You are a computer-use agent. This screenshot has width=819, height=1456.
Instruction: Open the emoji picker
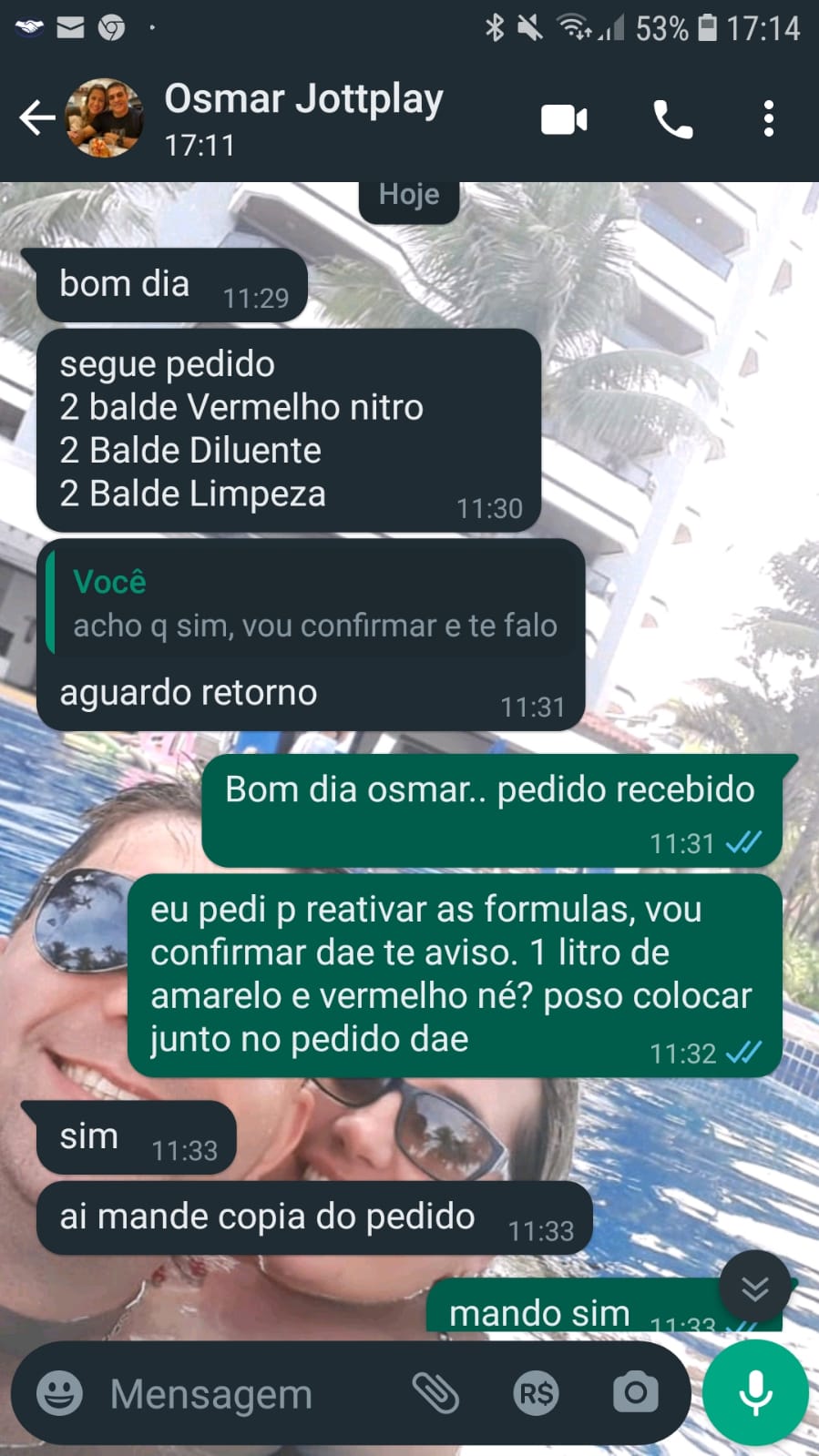(x=60, y=1393)
